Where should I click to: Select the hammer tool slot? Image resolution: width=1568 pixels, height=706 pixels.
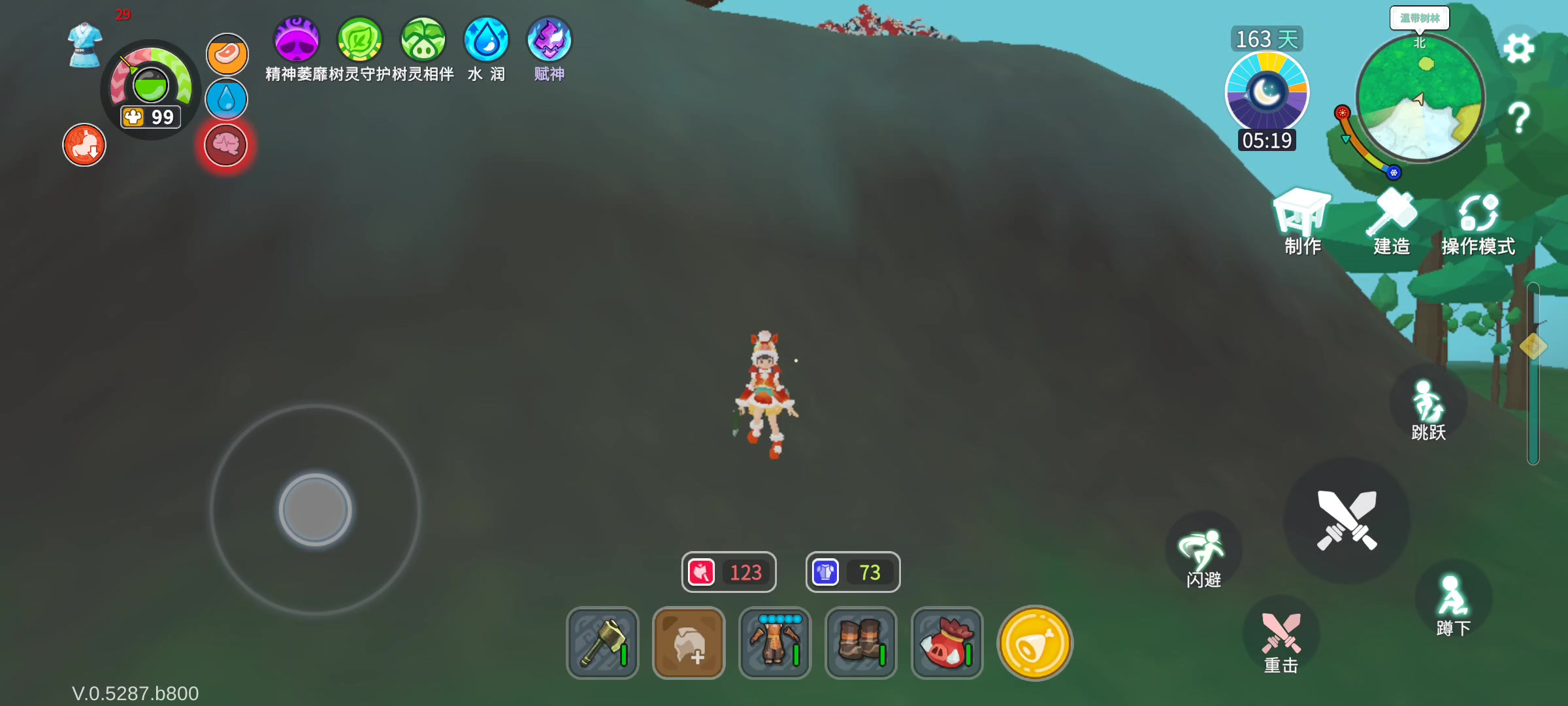click(x=602, y=643)
